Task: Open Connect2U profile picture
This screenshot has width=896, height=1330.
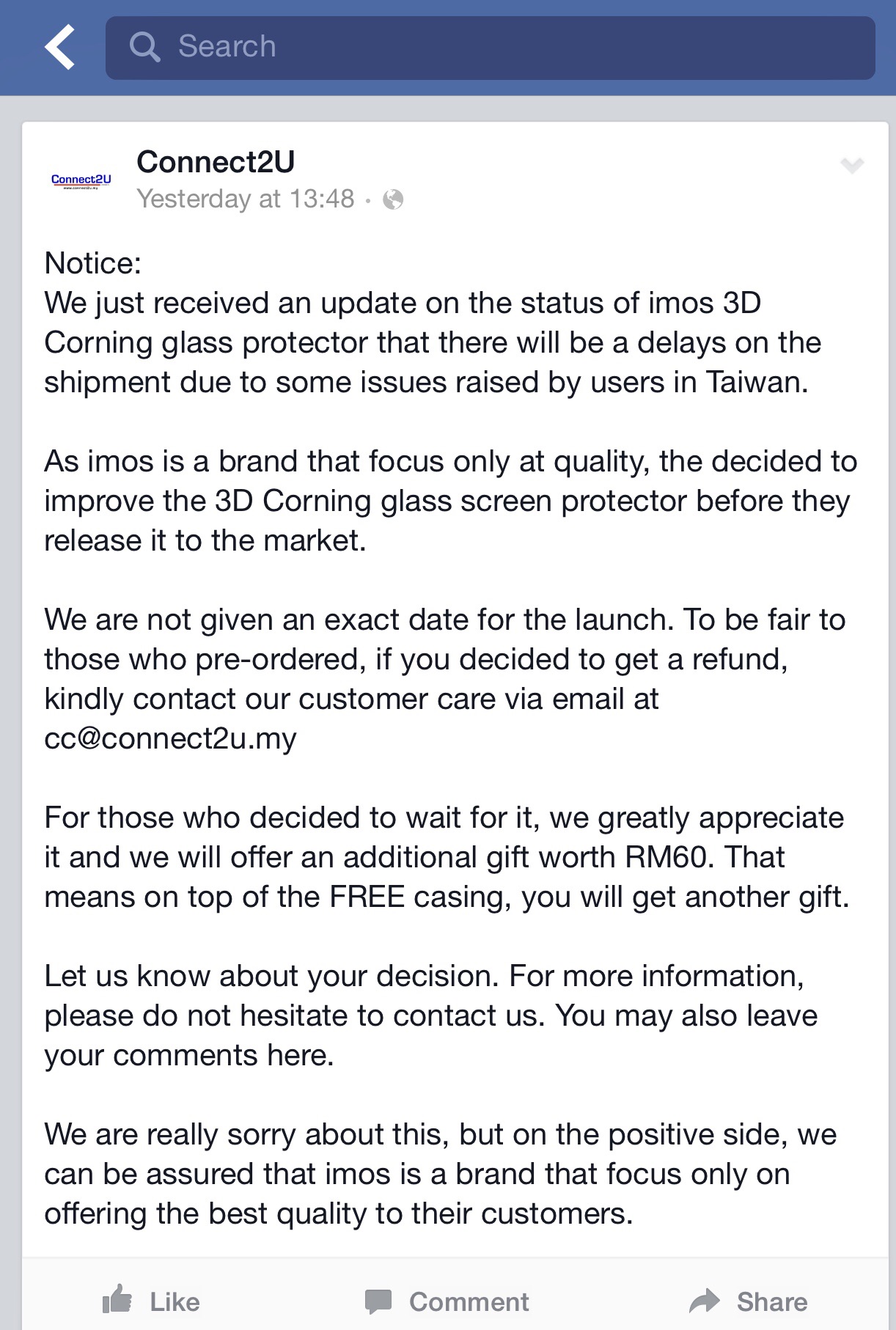Action: tap(81, 180)
